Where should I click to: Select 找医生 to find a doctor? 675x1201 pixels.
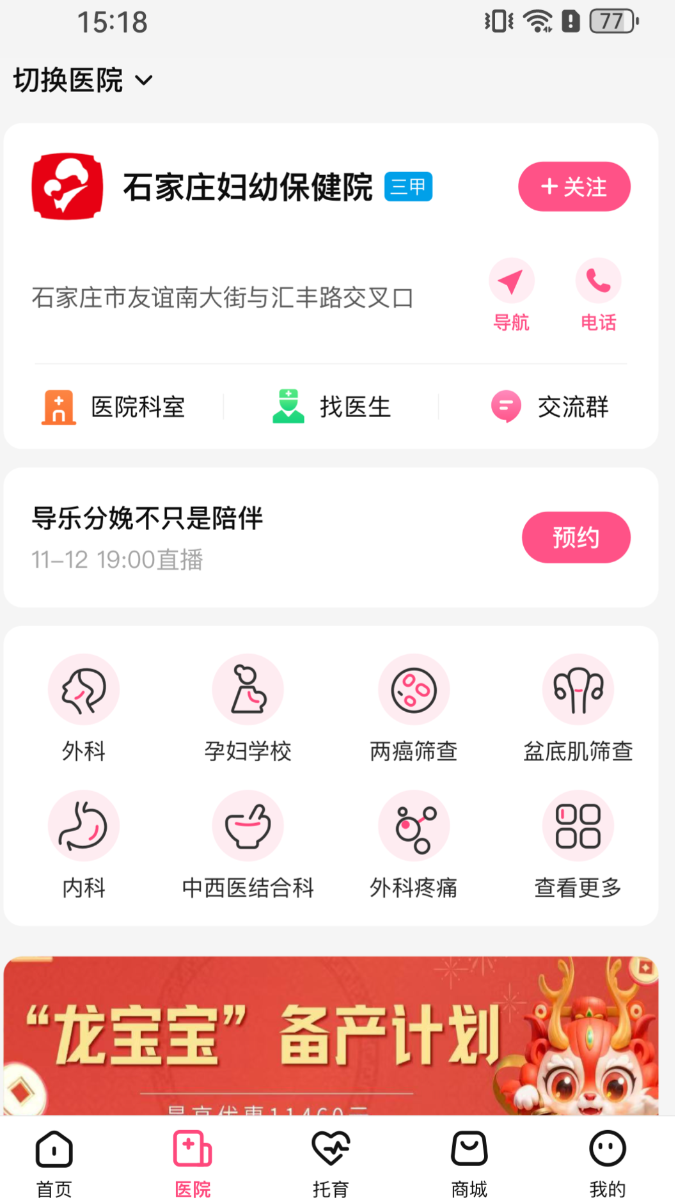pyautogui.click(x=332, y=407)
